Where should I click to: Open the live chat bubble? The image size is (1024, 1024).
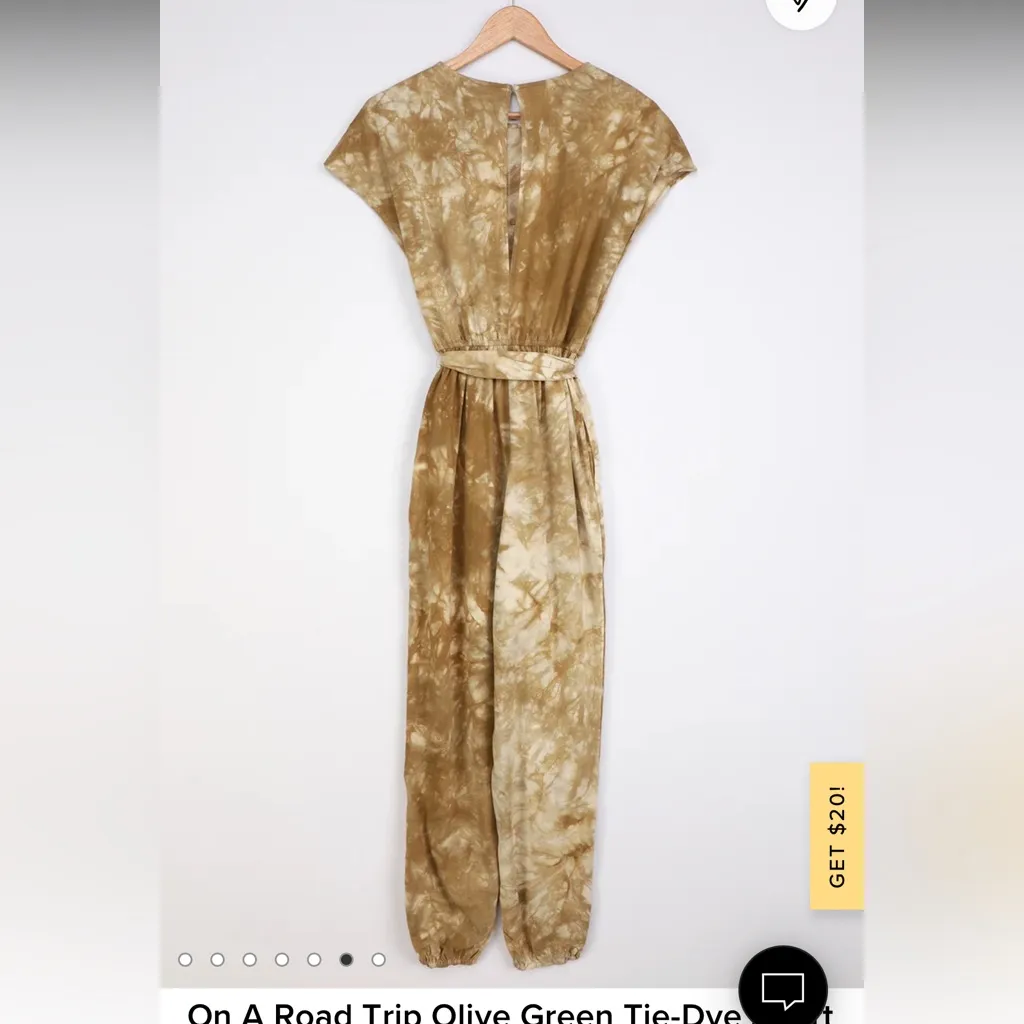point(783,988)
